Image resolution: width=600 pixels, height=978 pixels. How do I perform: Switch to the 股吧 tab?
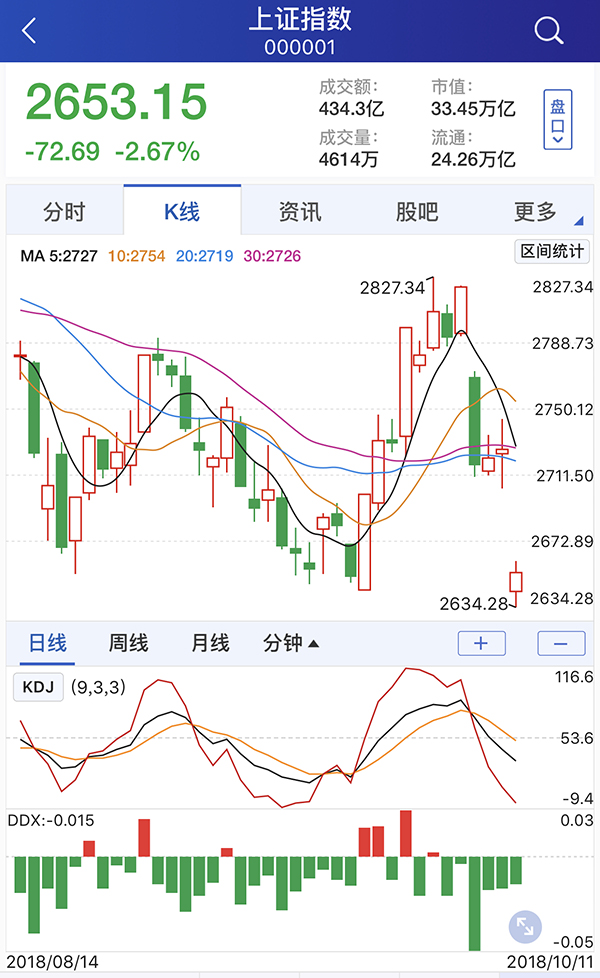pos(417,211)
